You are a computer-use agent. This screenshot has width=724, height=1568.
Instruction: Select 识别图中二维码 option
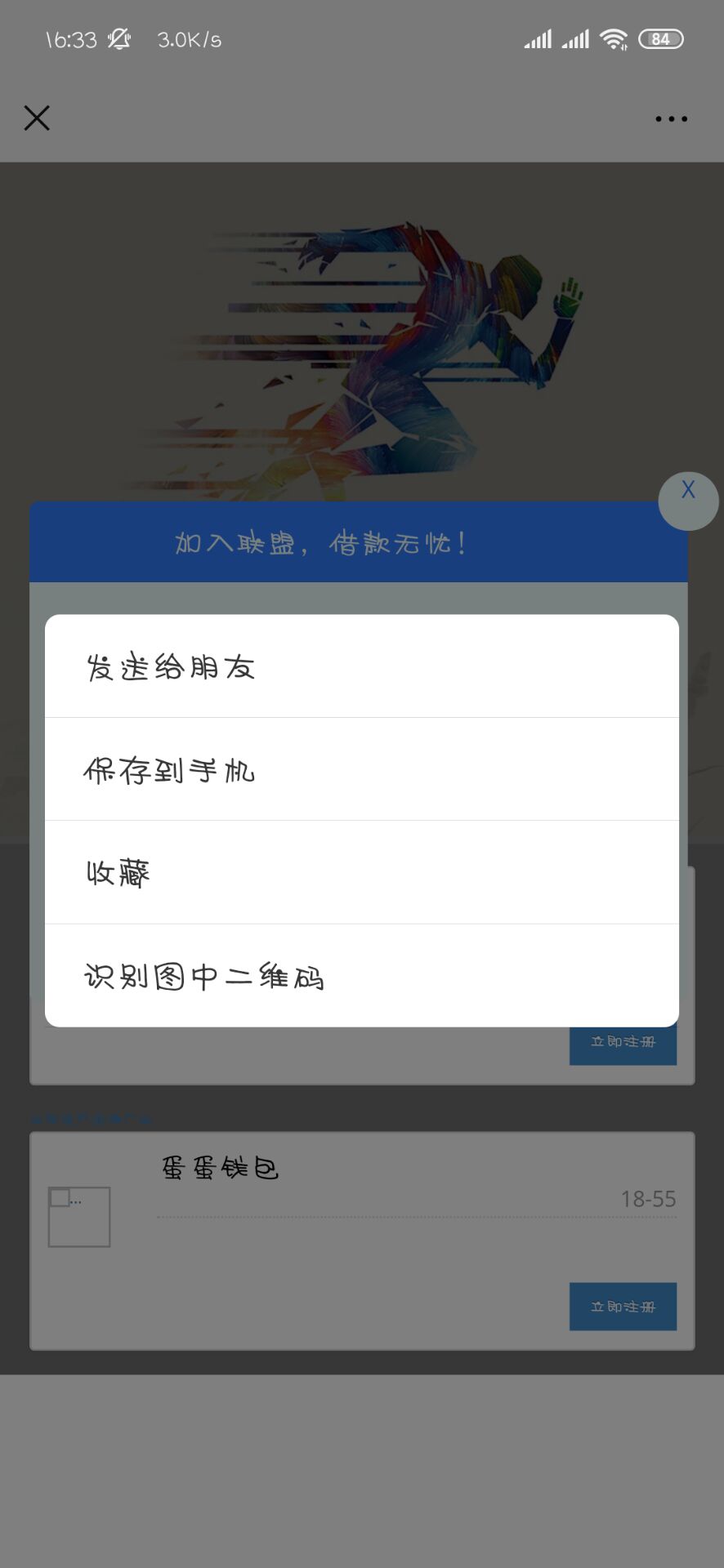(x=361, y=975)
